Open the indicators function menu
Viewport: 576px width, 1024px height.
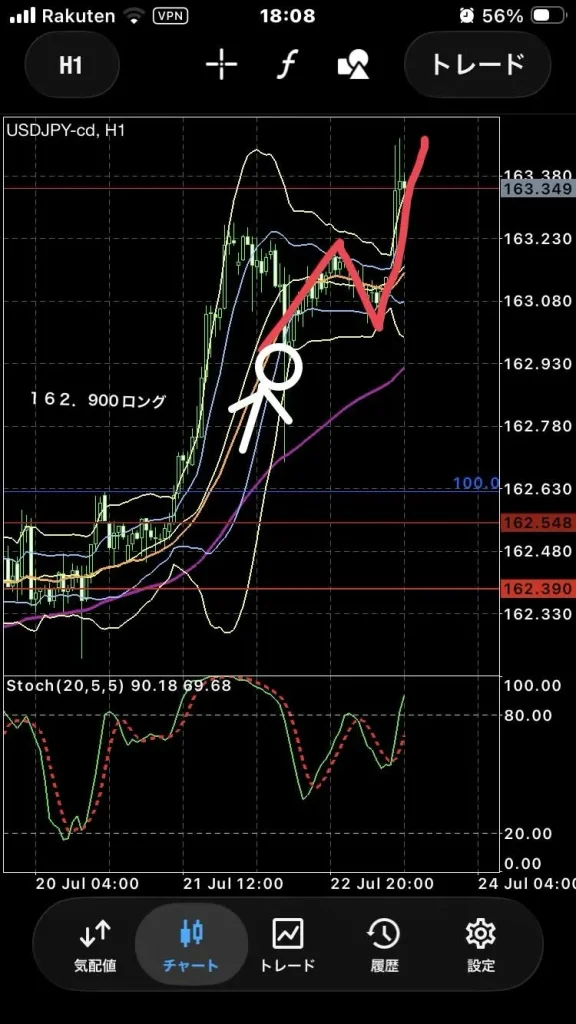tap(286, 65)
